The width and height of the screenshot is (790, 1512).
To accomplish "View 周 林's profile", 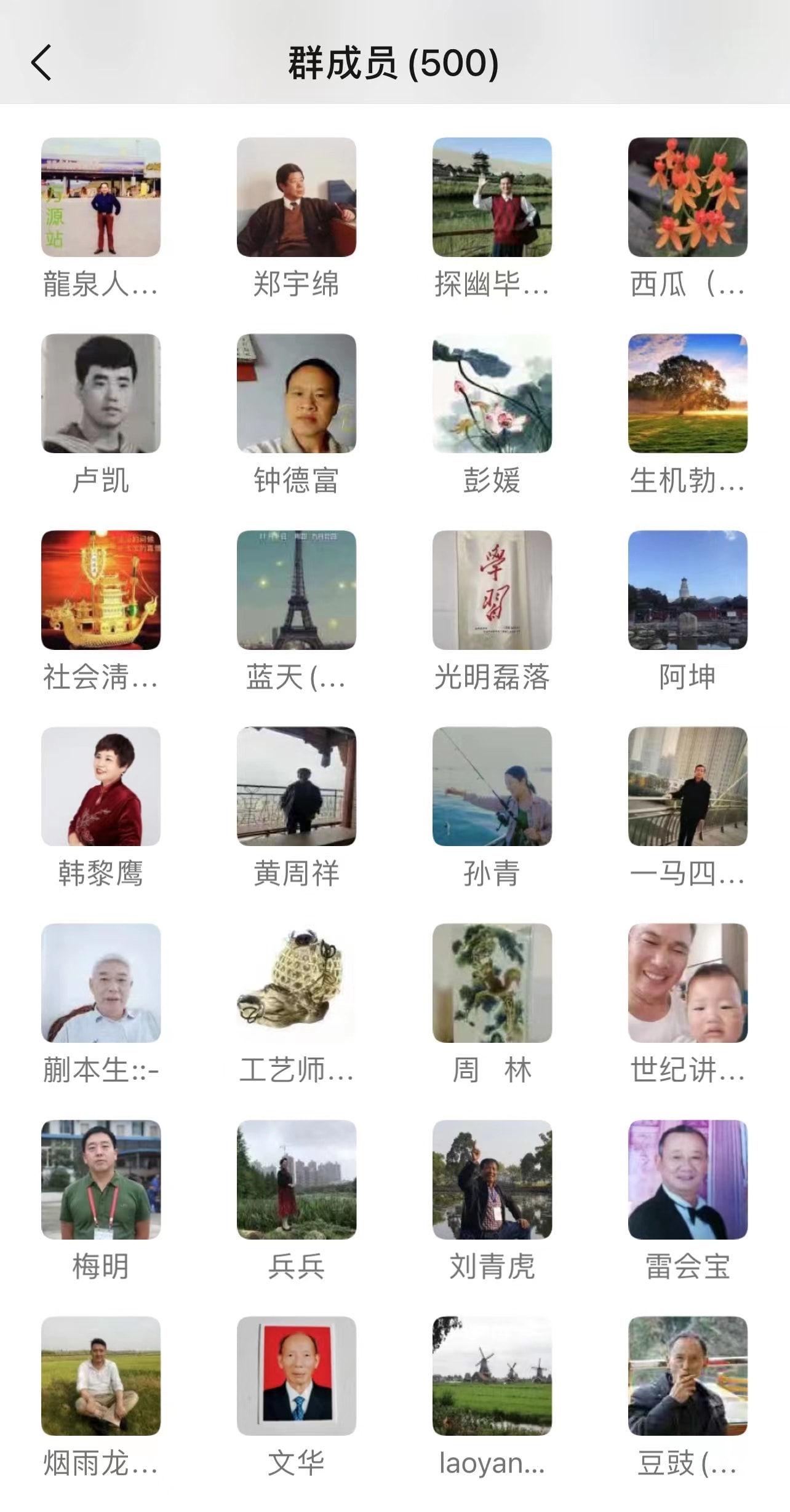I will (x=492, y=983).
